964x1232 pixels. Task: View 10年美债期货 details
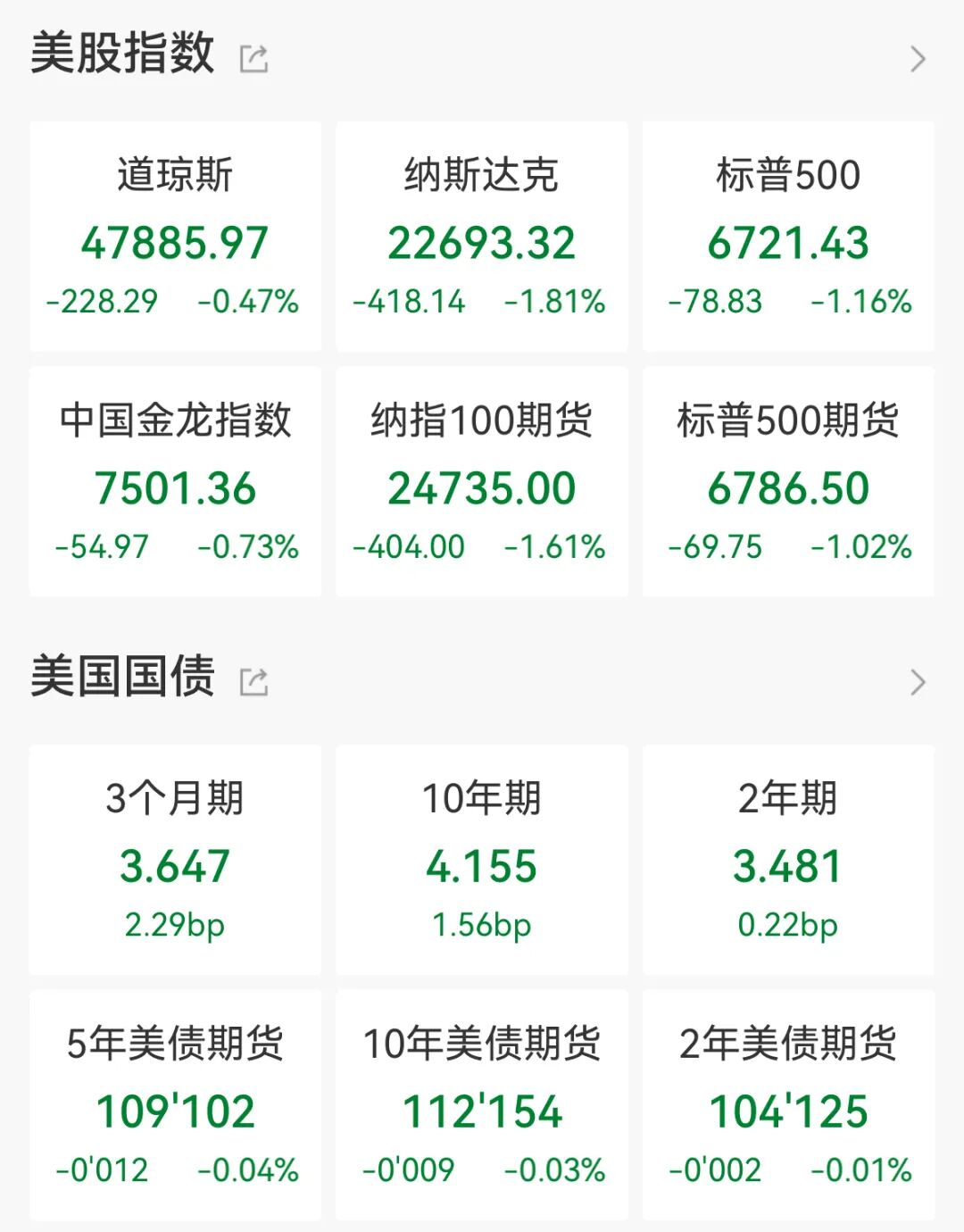click(x=482, y=1104)
